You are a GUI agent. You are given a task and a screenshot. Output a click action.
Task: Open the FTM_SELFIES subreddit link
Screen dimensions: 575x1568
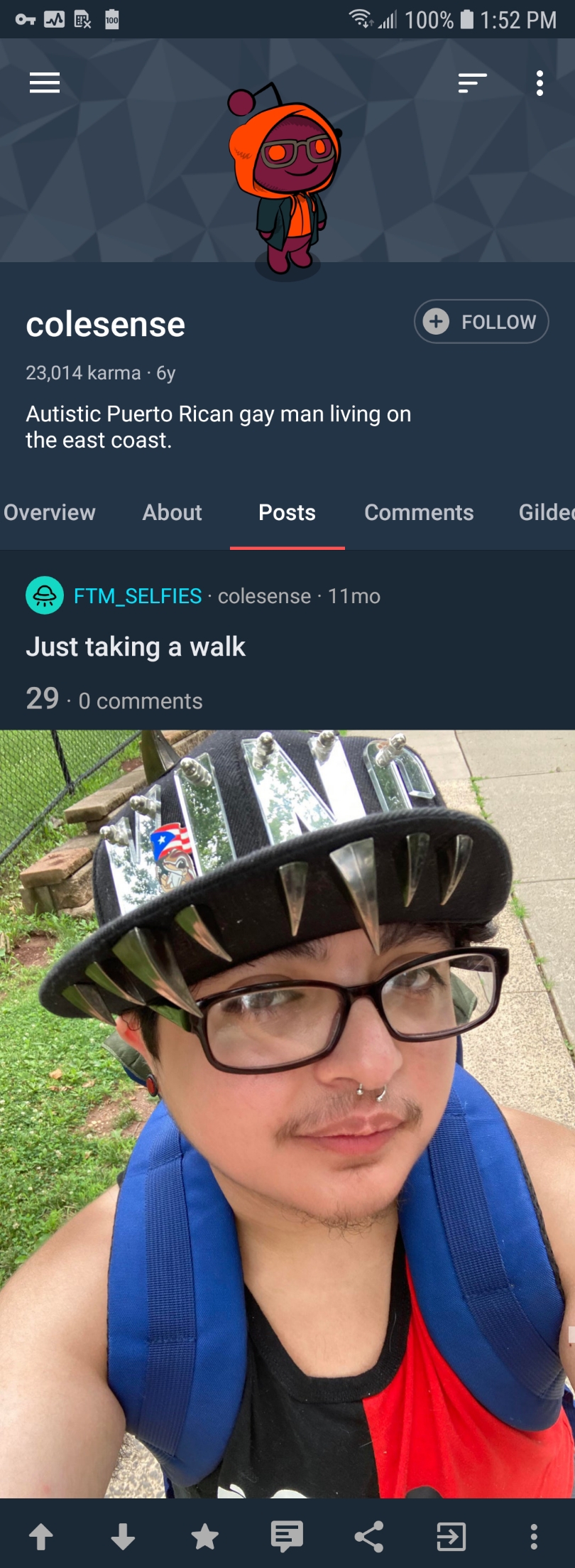click(138, 595)
